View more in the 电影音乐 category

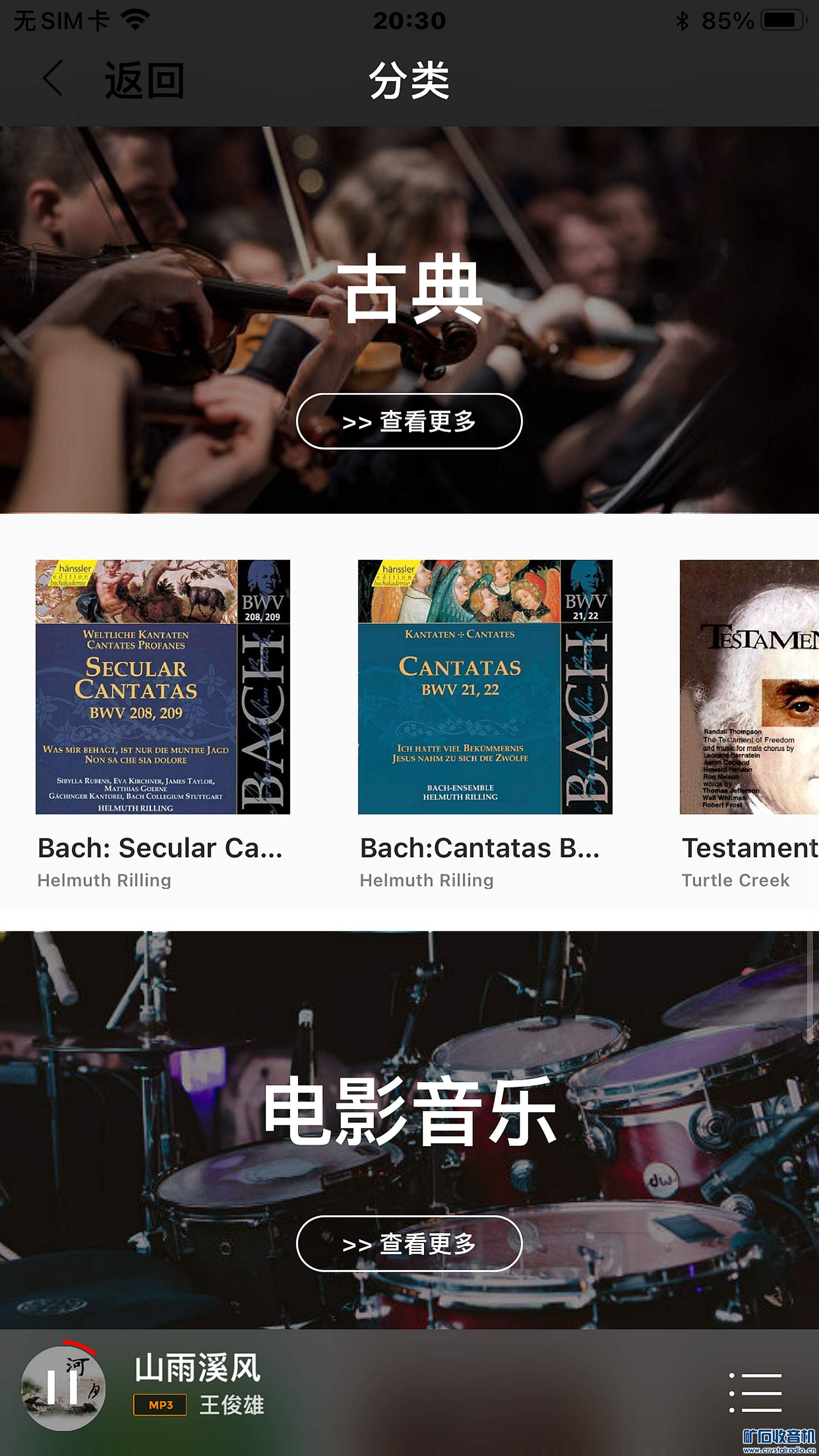(409, 1244)
